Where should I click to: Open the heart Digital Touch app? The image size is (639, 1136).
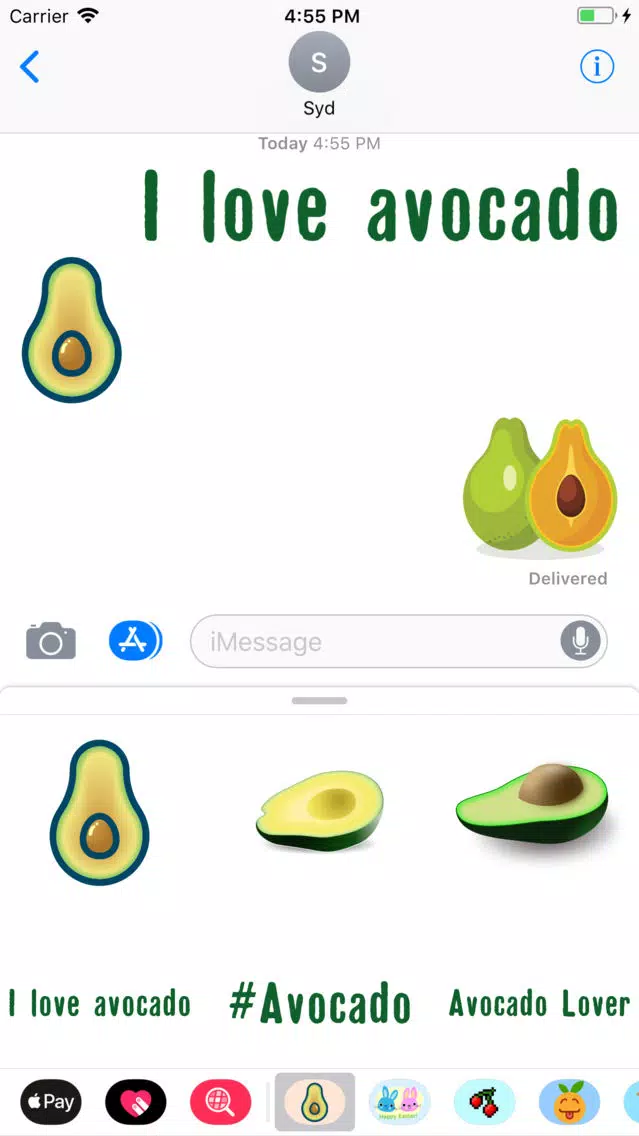[135, 1102]
